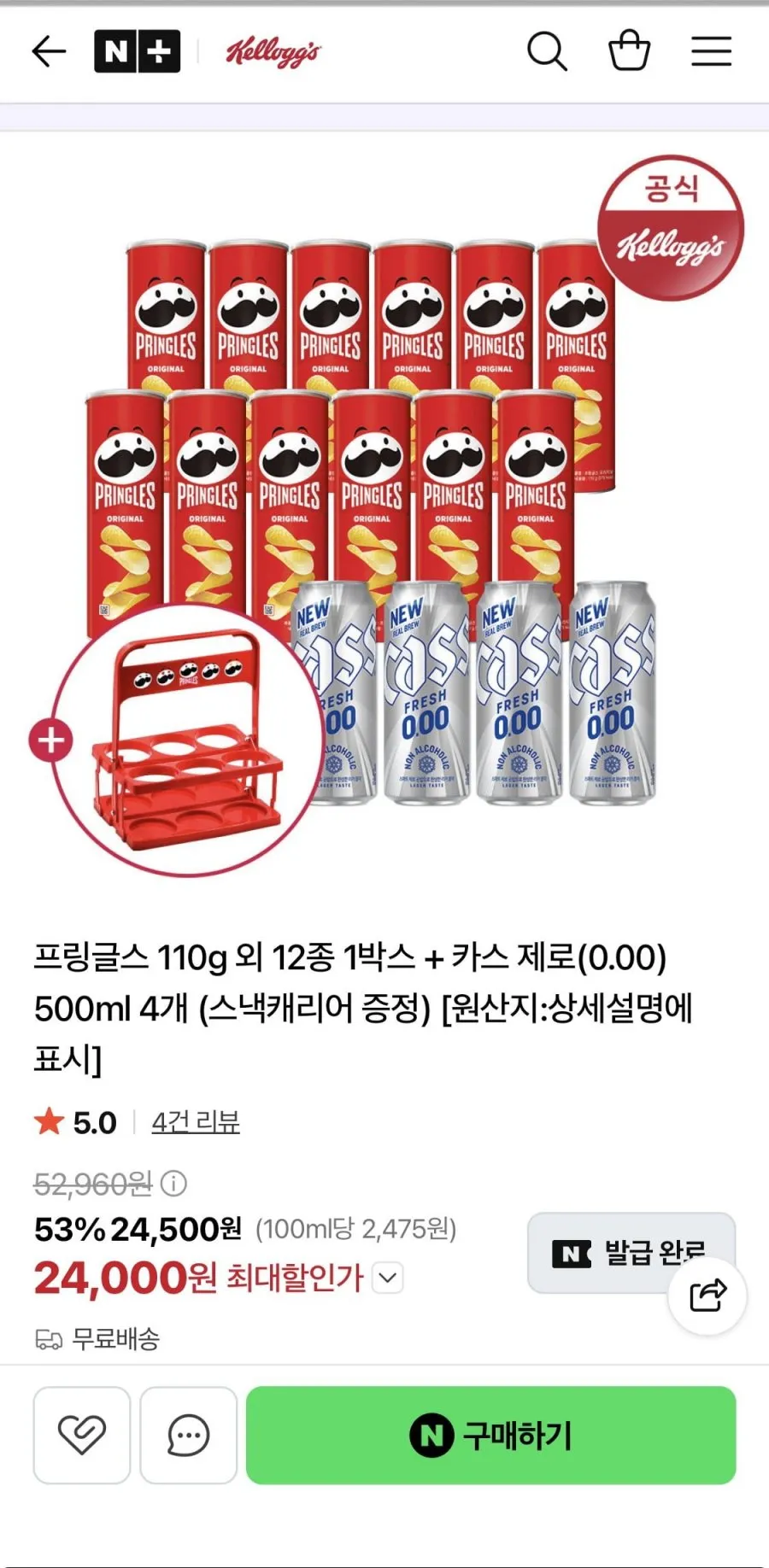The image size is (769, 1568).
Task: Tap the green 구매하기 buy button
Action: [490, 1435]
